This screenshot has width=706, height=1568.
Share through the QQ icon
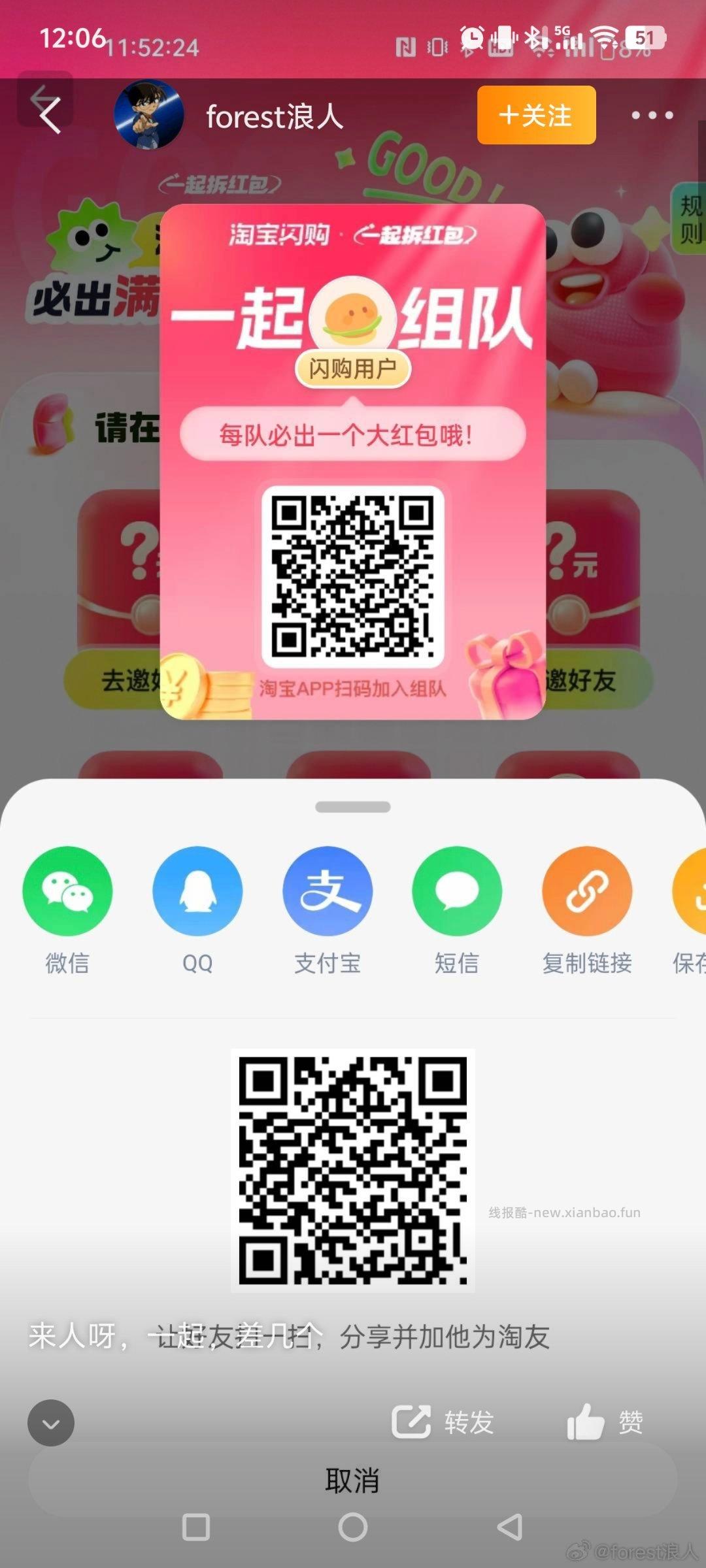tap(197, 890)
